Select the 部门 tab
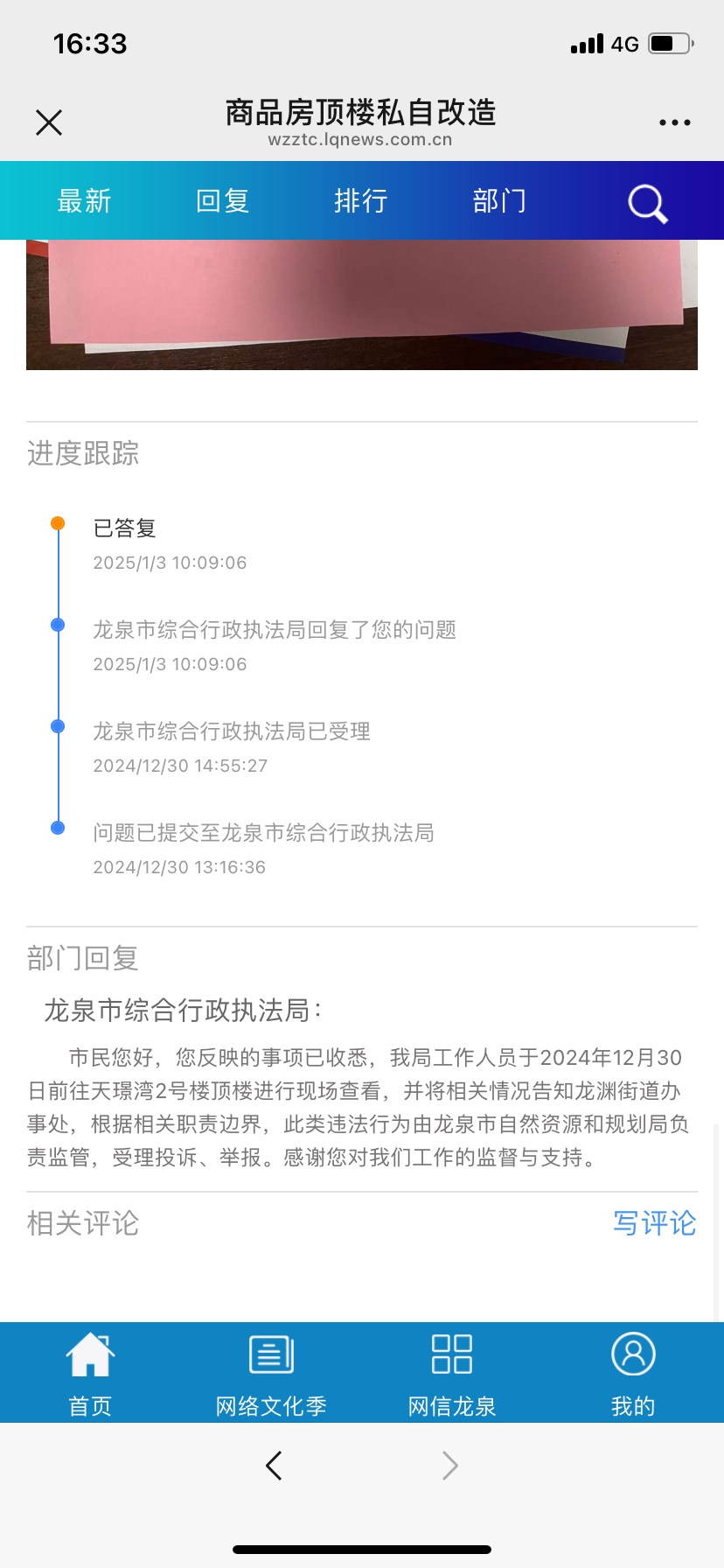Screen dimensions: 724x1568 click(499, 201)
